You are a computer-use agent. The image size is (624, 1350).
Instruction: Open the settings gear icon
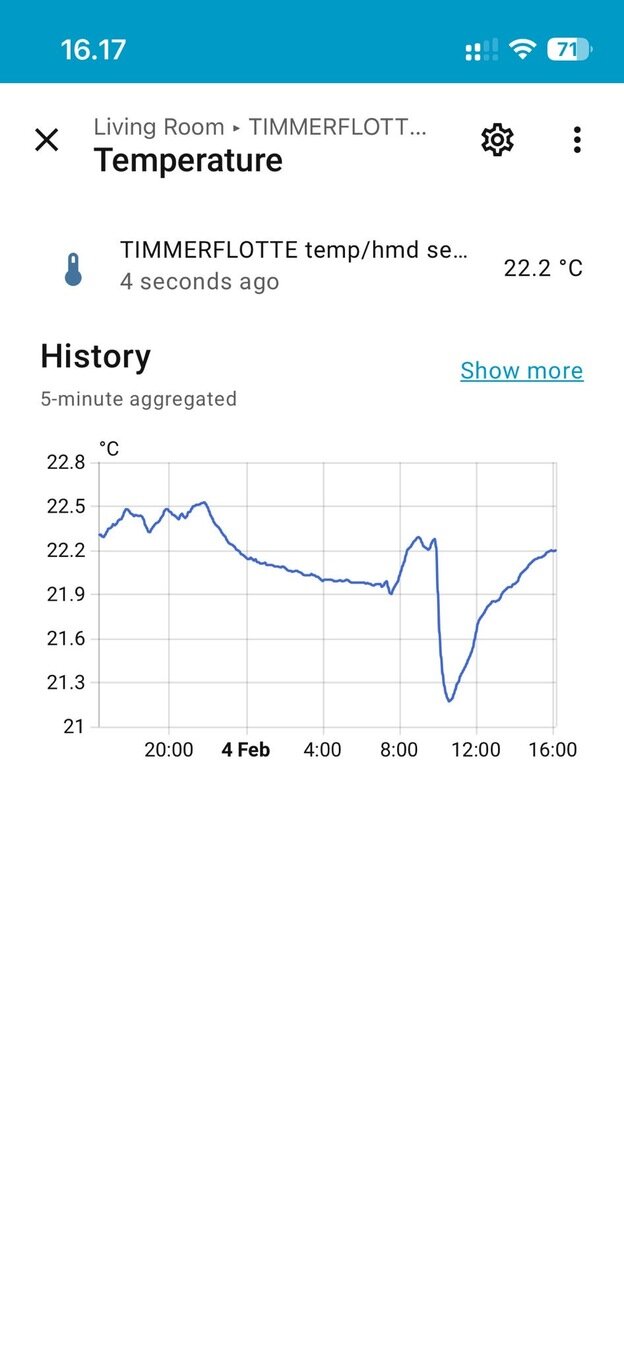pyautogui.click(x=497, y=140)
